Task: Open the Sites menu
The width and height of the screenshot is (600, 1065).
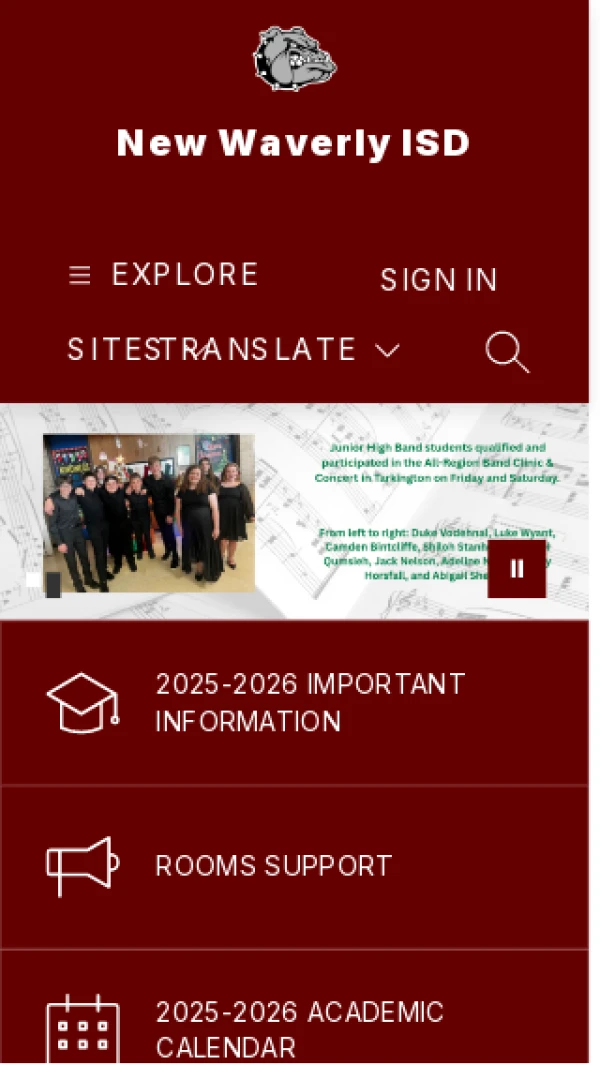Action: [105, 349]
